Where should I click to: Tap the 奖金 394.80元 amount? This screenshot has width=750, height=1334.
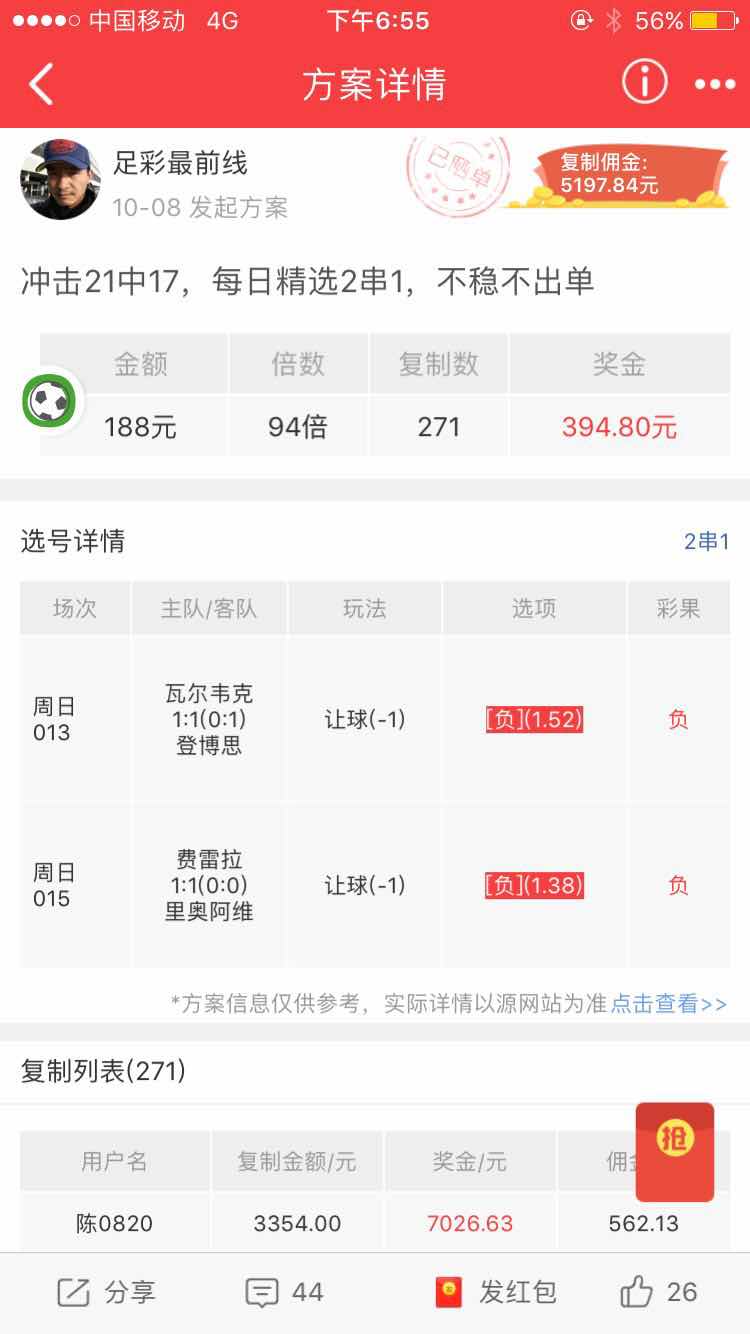(x=619, y=425)
